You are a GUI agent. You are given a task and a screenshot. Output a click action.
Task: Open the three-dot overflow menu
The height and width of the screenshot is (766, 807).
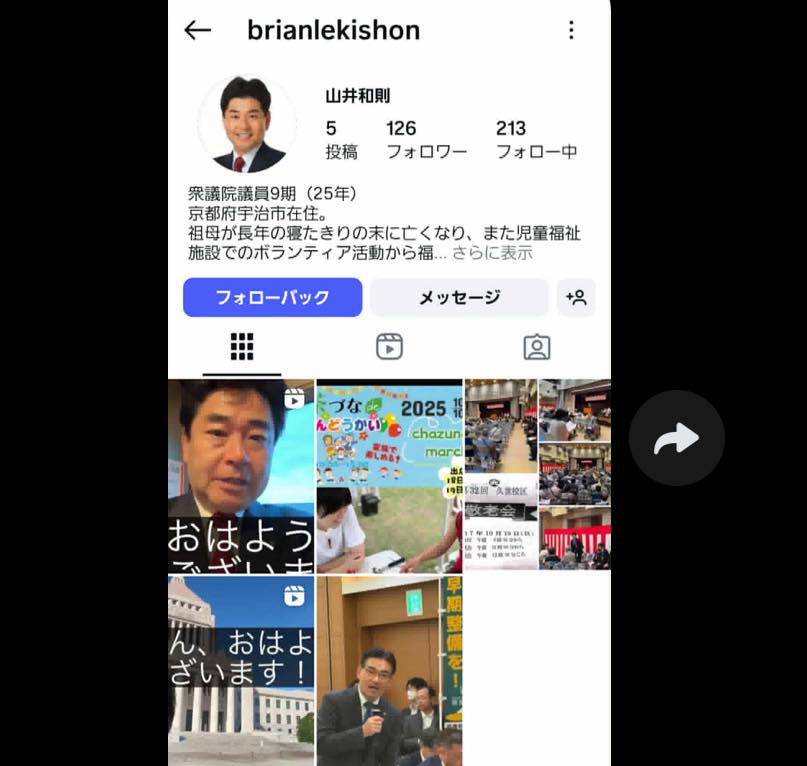tap(571, 30)
